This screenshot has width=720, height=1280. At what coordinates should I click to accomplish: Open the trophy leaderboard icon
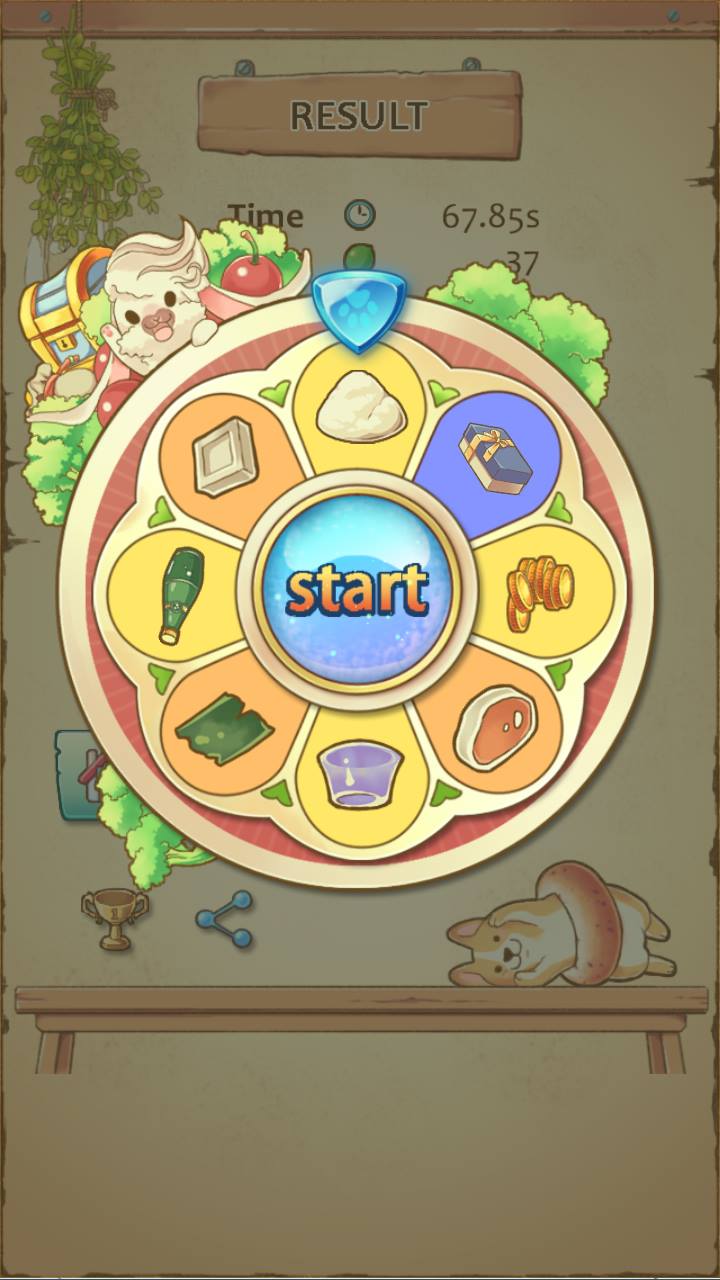(113, 916)
